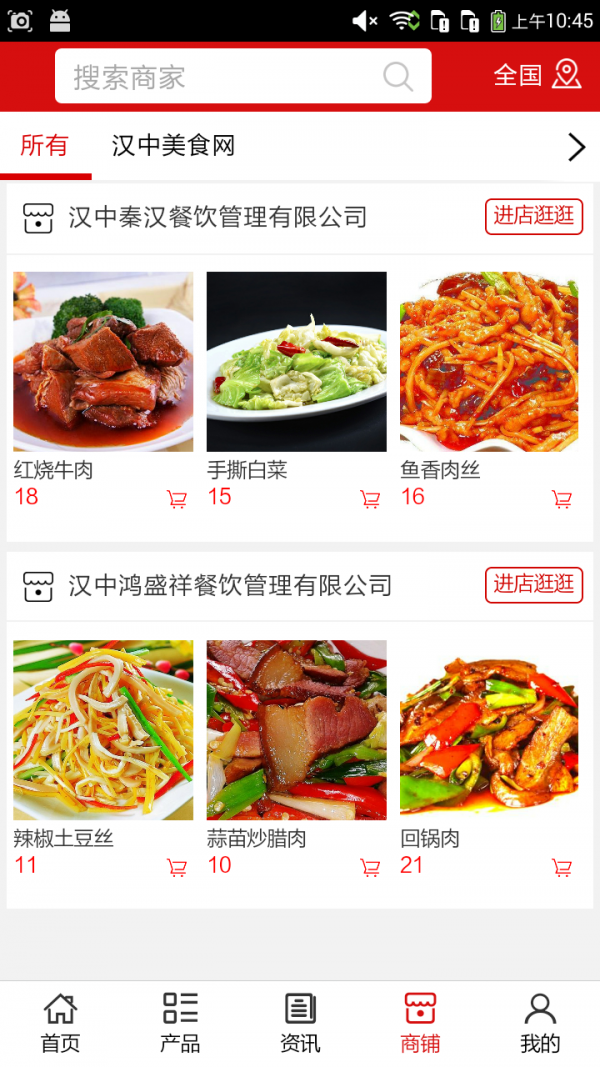Add 红烧牛肉 to the cart

click(177, 499)
